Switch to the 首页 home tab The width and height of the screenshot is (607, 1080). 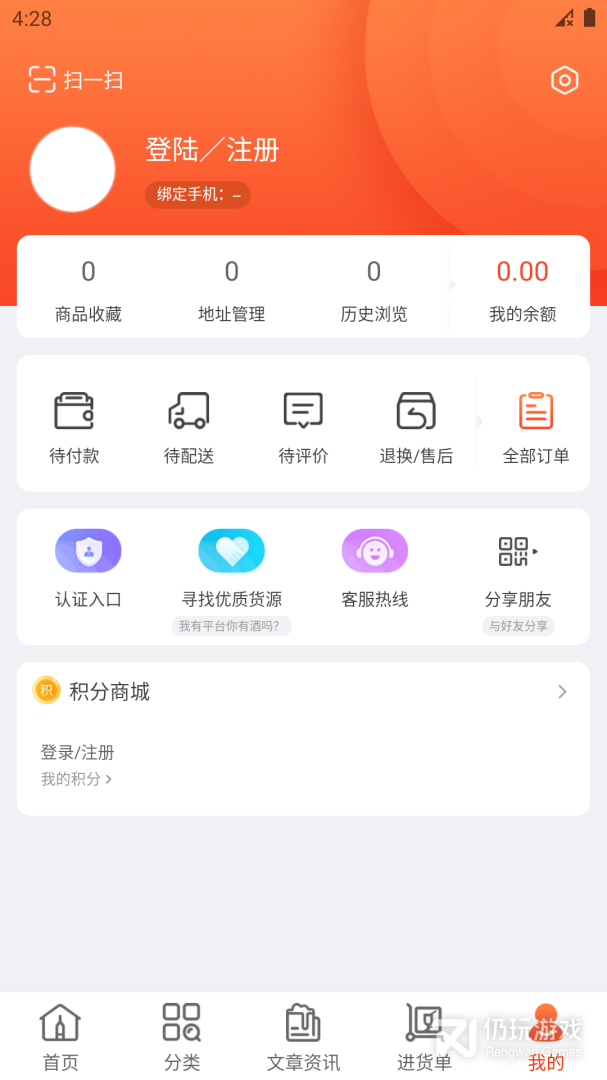pyautogui.click(x=60, y=1036)
